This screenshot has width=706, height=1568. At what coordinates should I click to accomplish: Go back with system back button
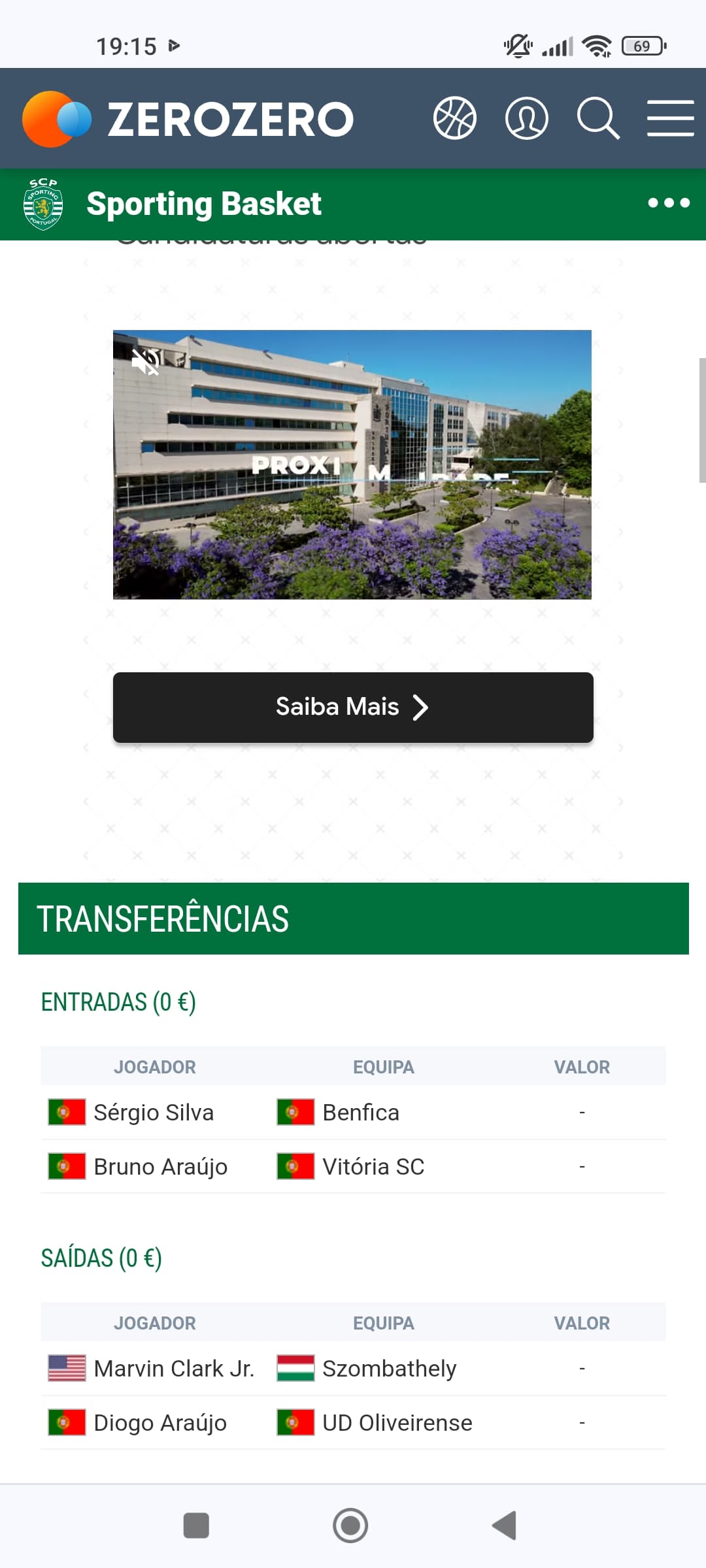click(x=504, y=1526)
